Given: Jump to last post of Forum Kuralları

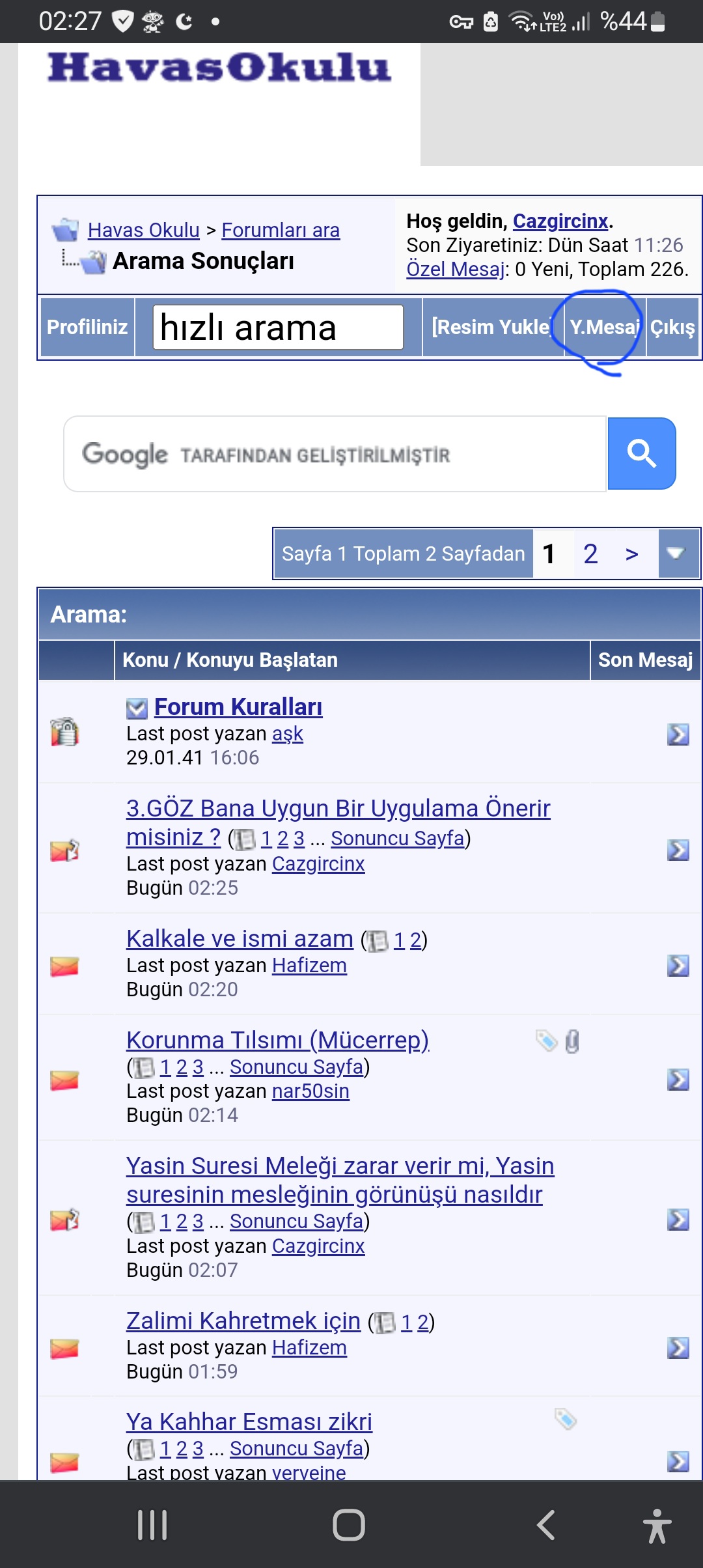Looking at the screenshot, I should click(678, 734).
